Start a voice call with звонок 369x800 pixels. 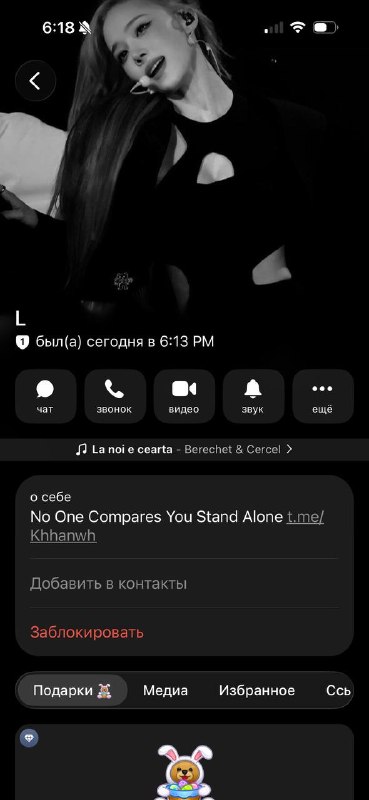[x=115, y=396]
